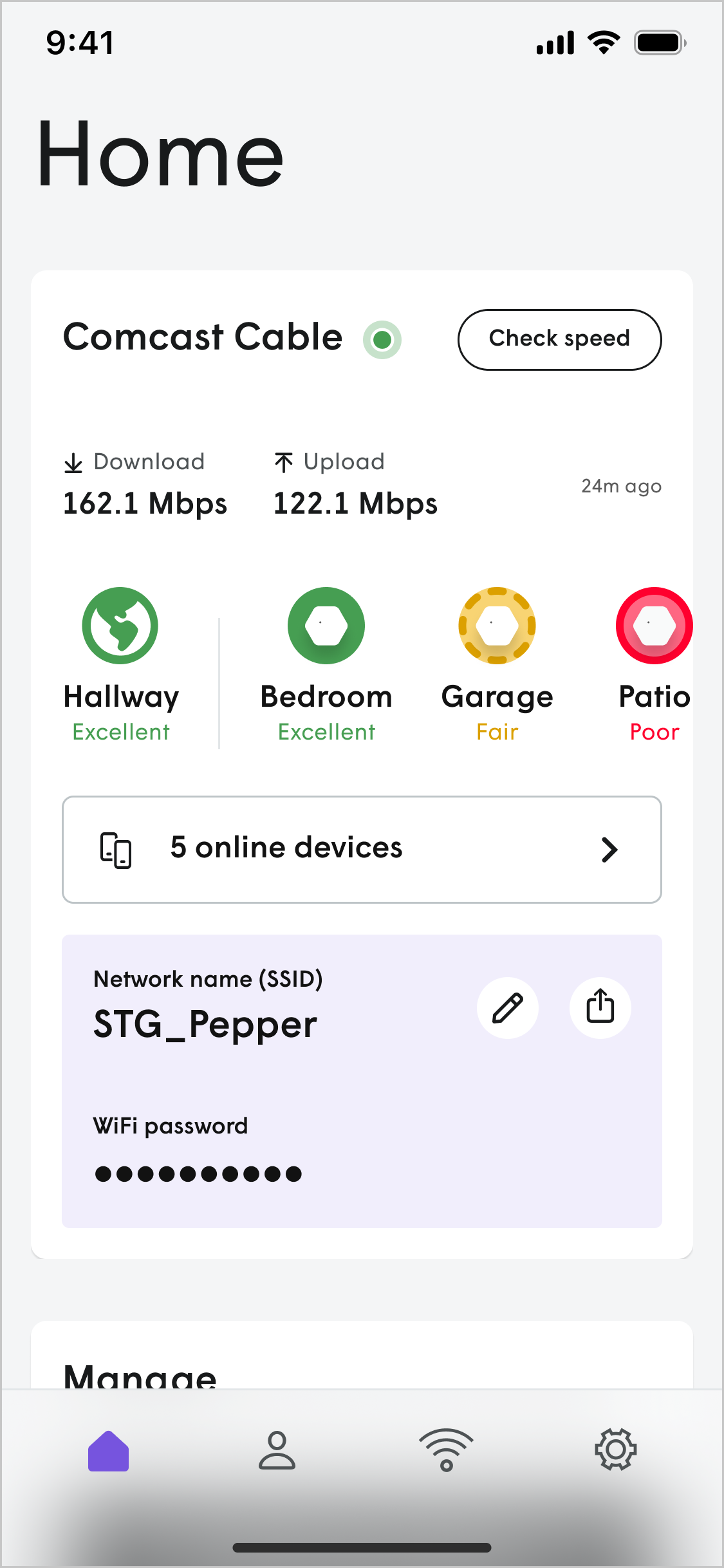Share the WiFi network details
The width and height of the screenshot is (724, 1568).
600,1008
